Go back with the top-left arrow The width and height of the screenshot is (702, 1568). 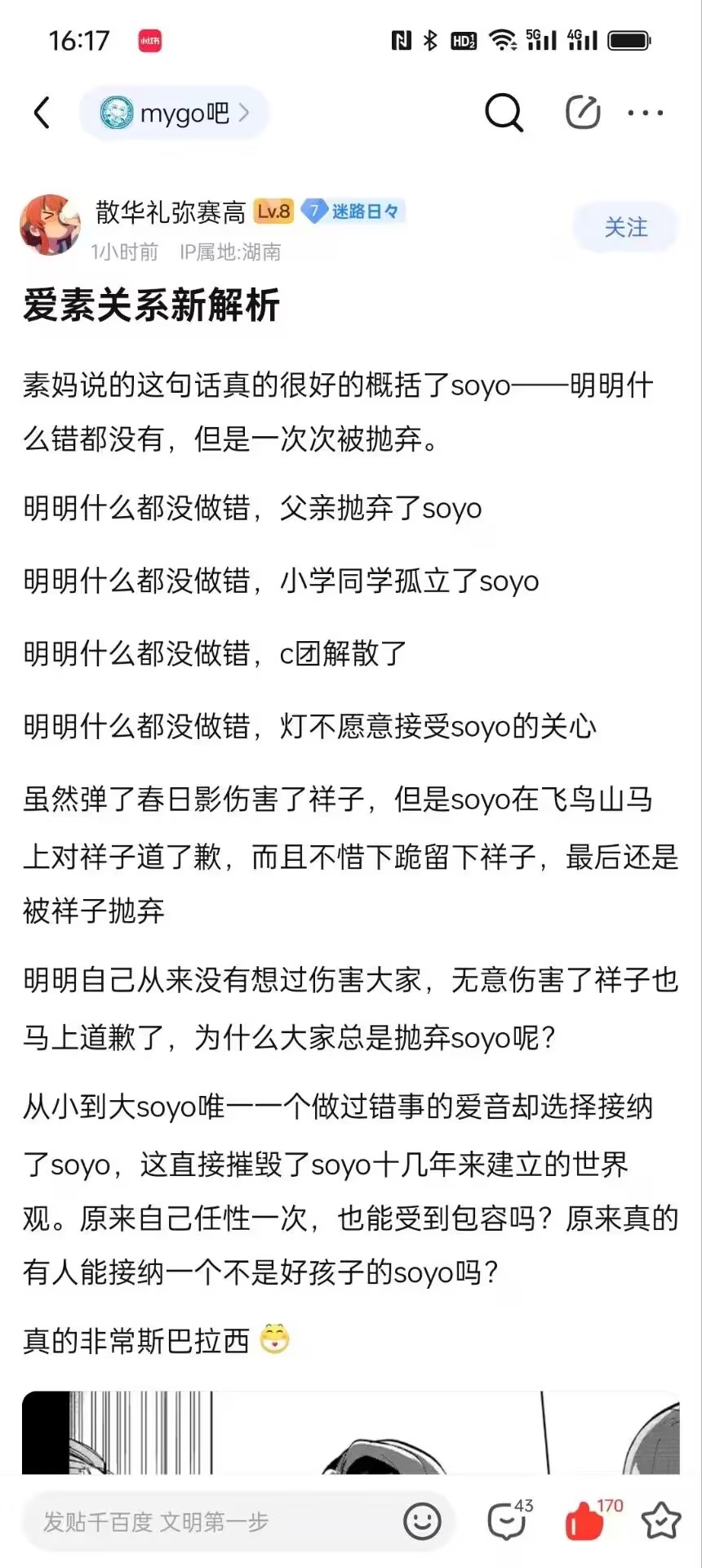tap(42, 113)
